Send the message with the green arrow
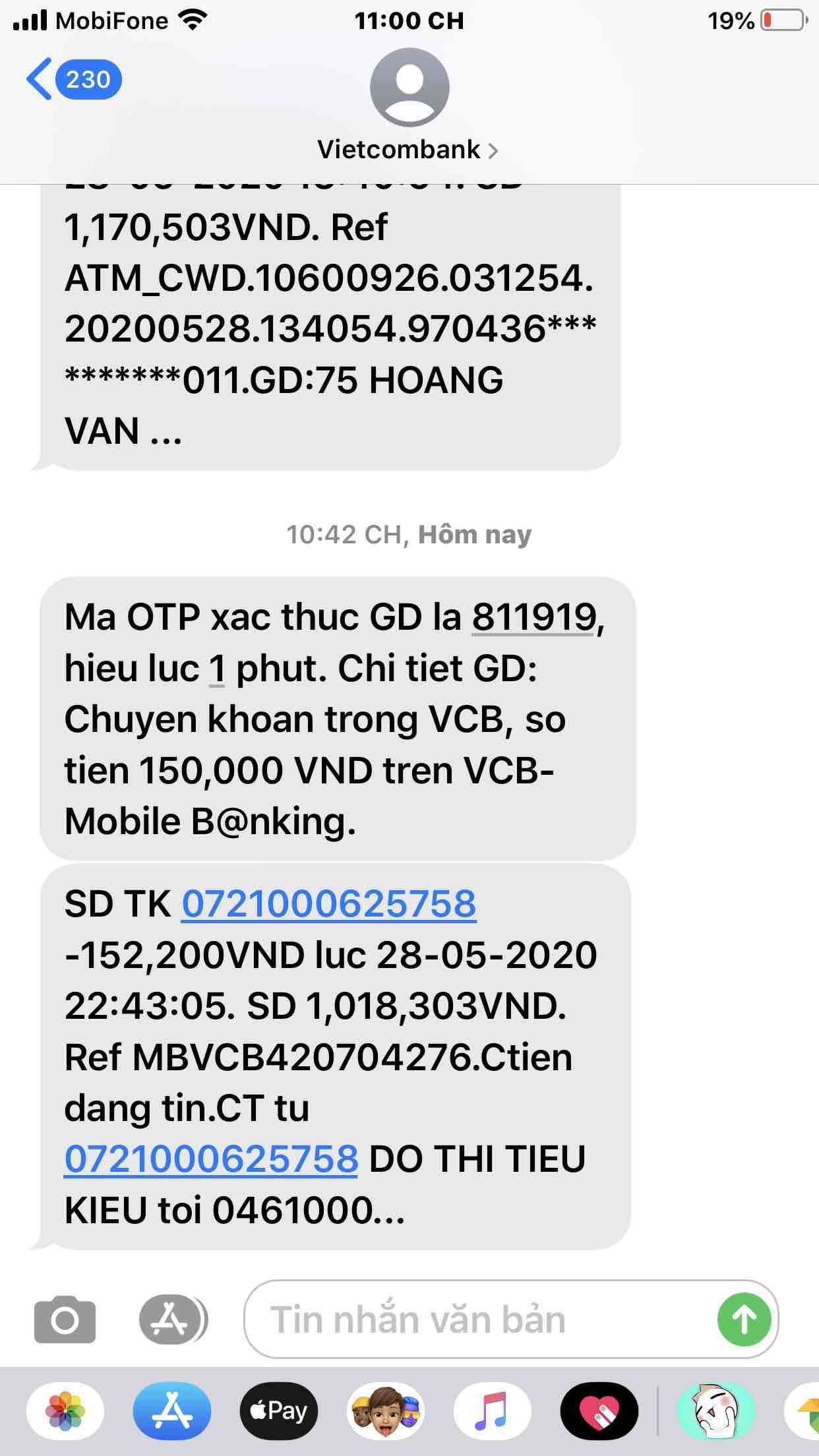Screen dimensions: 819x1456 click(x=744, y=1319)
